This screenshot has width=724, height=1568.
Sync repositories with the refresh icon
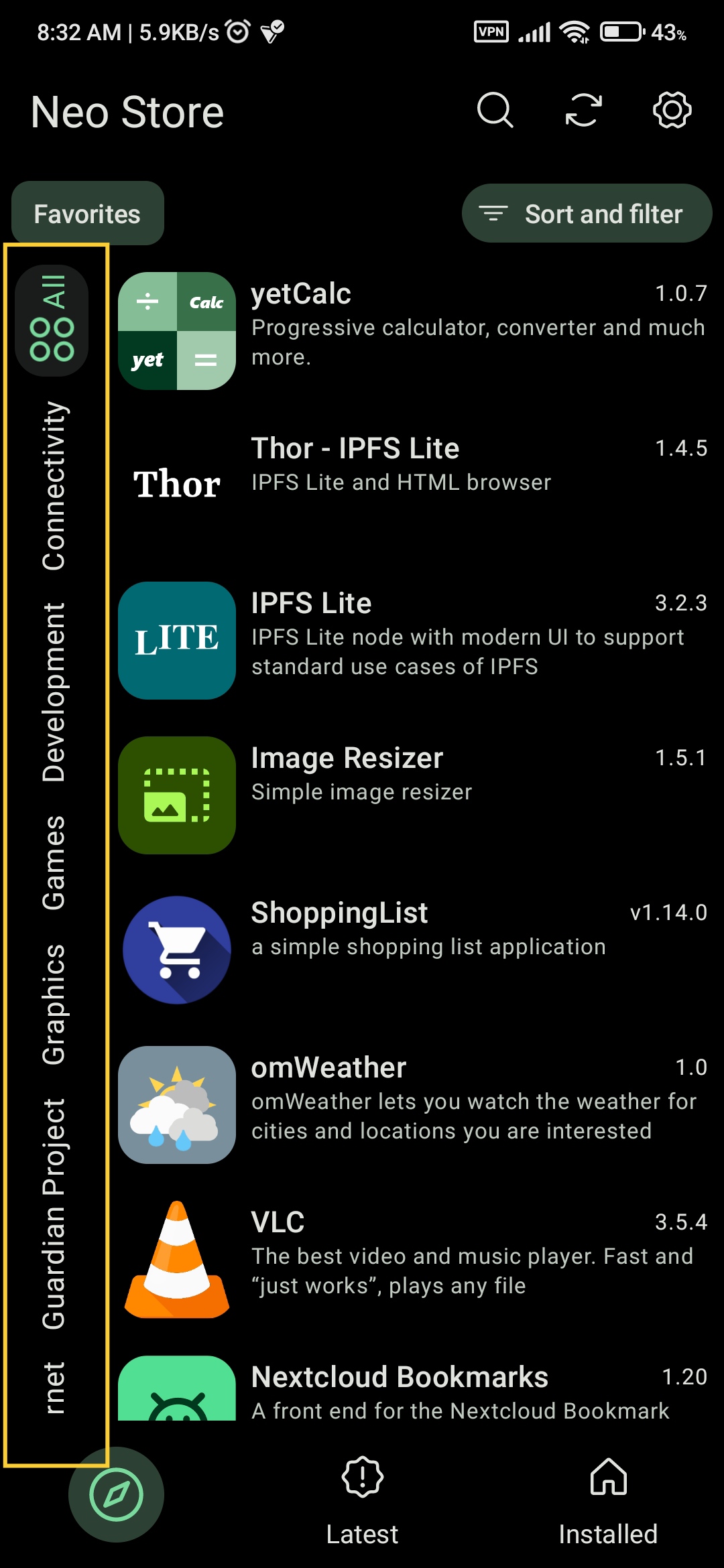pos(583,110)
